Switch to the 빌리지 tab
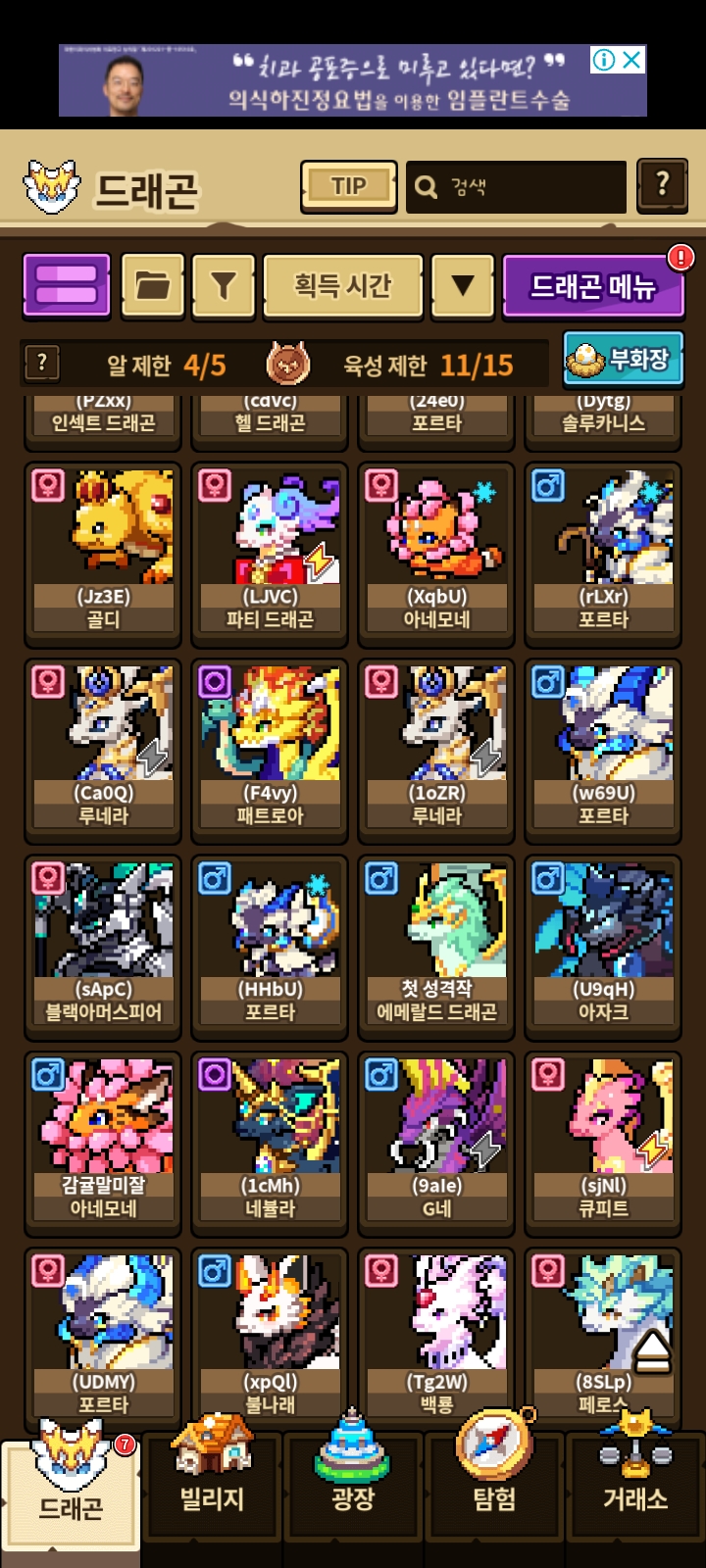 212,1480
